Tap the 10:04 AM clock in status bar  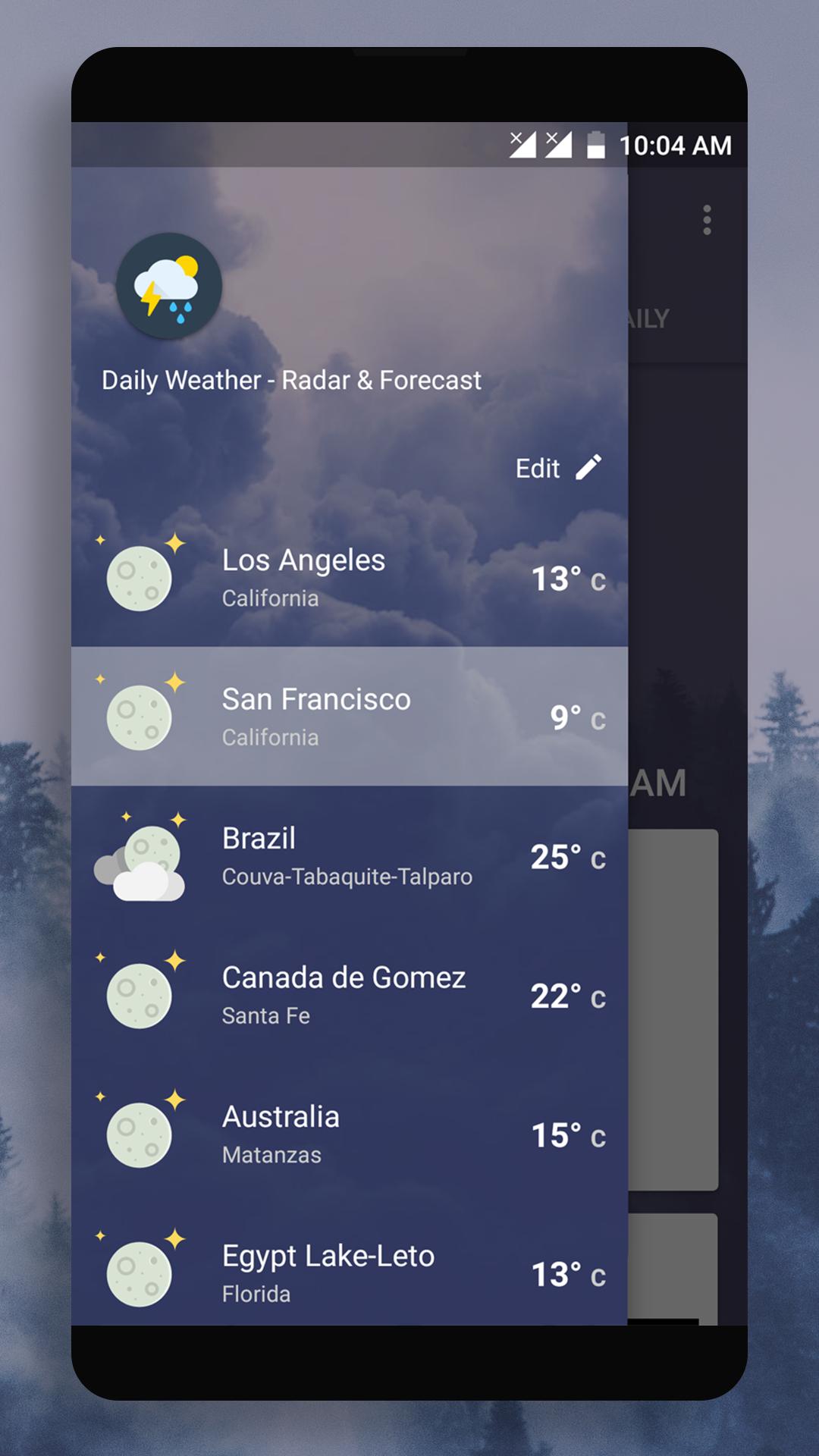click(673, 144)
